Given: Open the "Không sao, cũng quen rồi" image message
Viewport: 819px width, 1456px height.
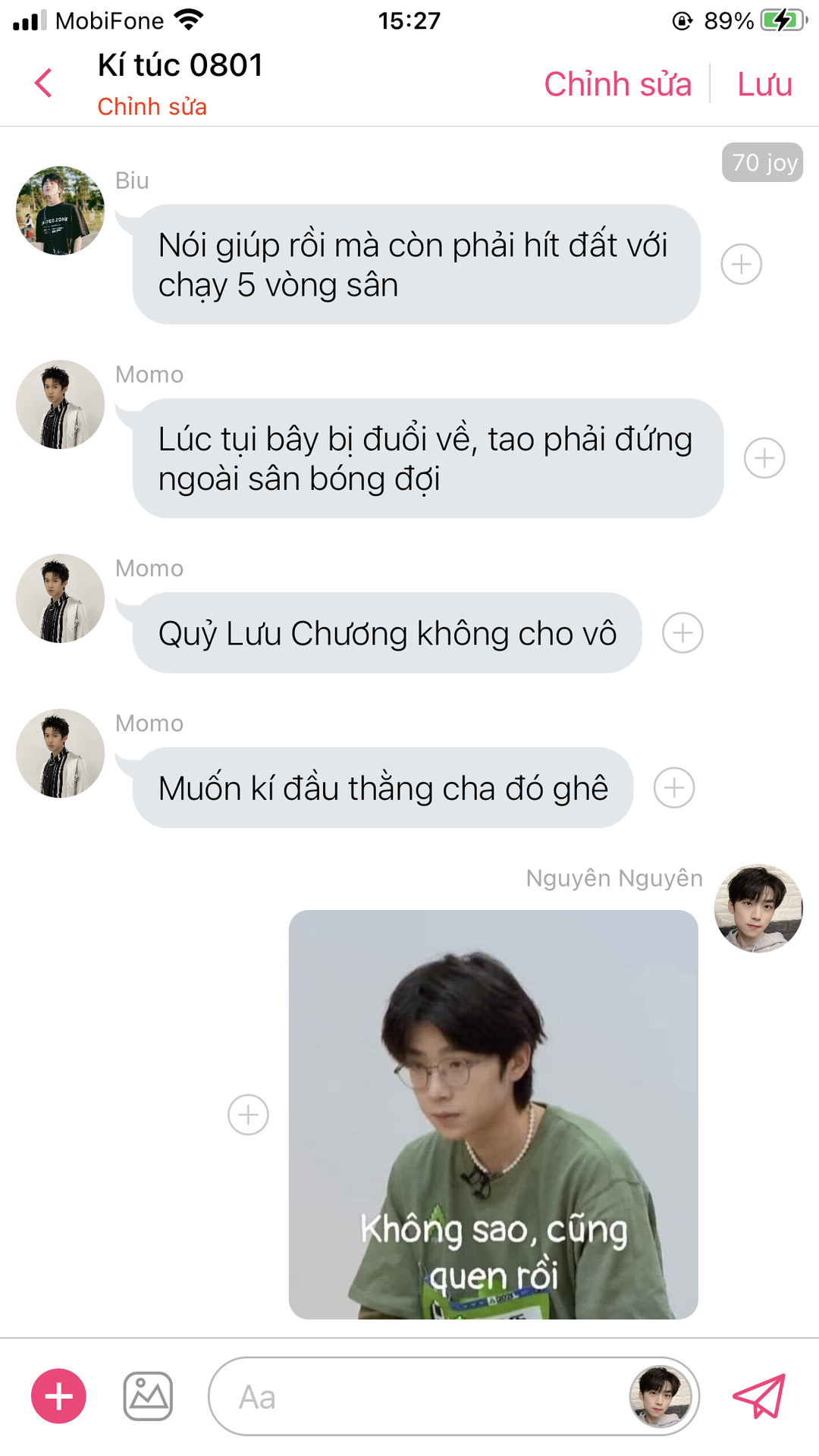Looking at the screenshot, I should pos(493,1115).
